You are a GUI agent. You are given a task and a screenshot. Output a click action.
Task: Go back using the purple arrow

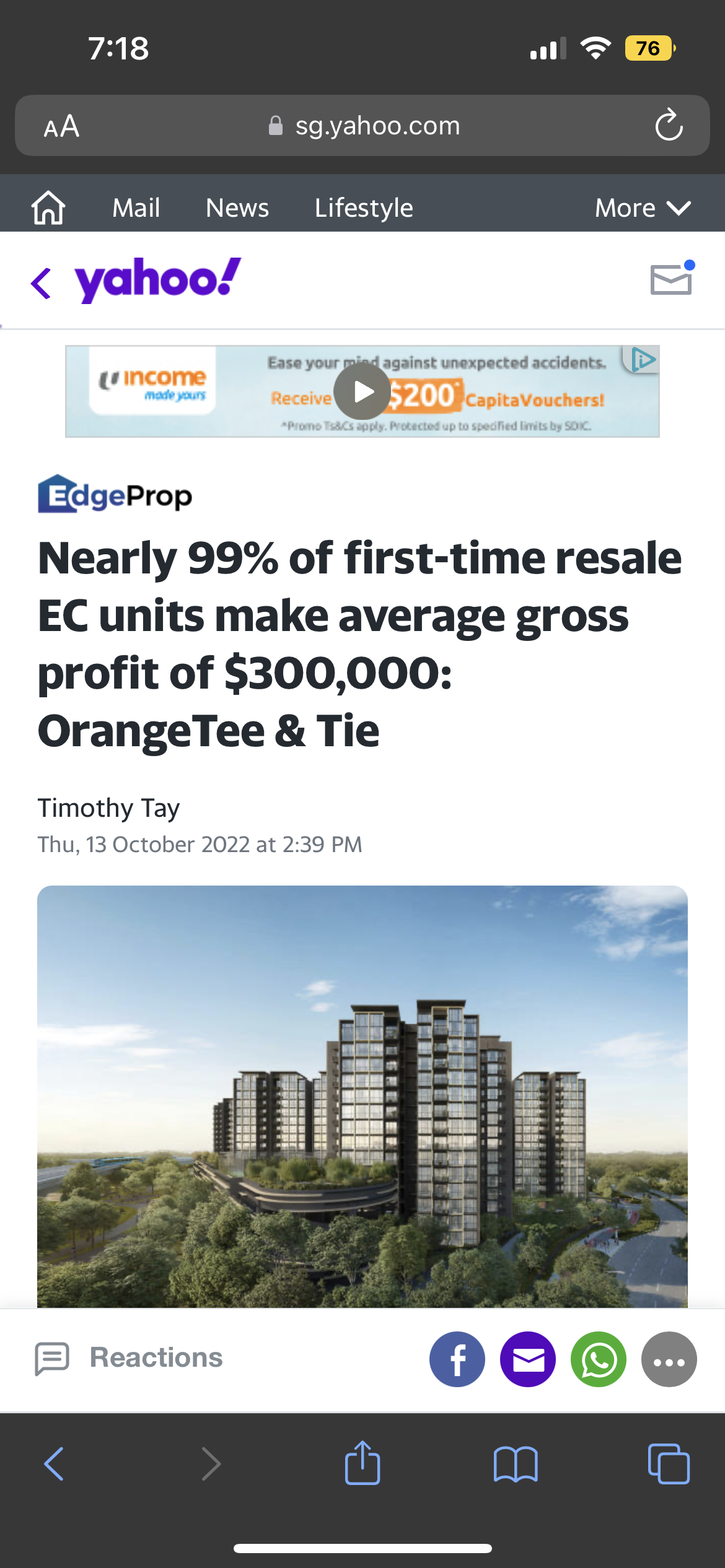point(41,284)
